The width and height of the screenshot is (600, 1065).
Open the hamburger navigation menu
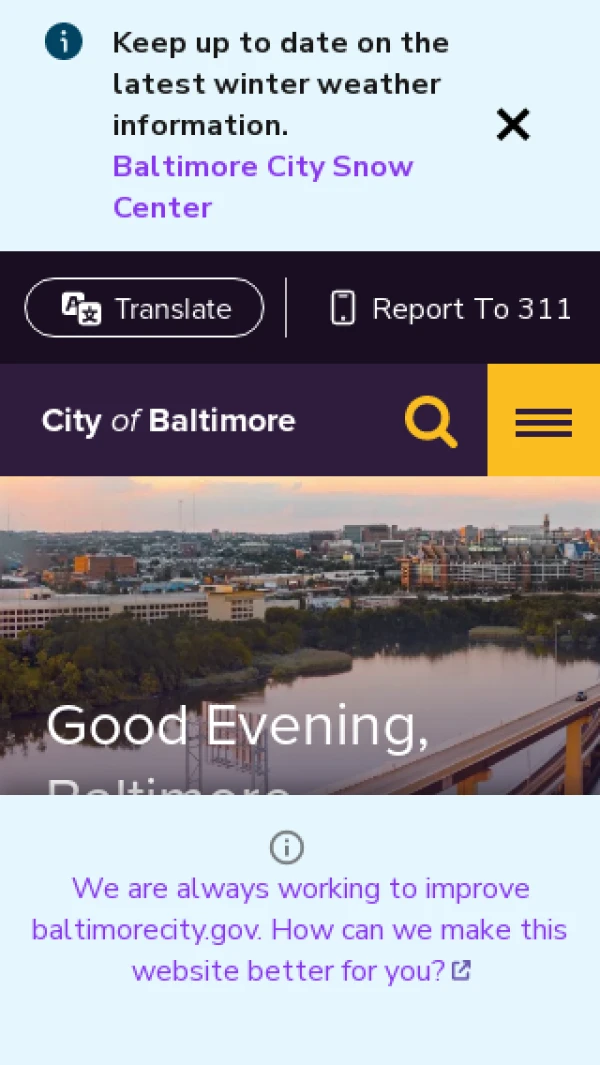tap(543, 421)
